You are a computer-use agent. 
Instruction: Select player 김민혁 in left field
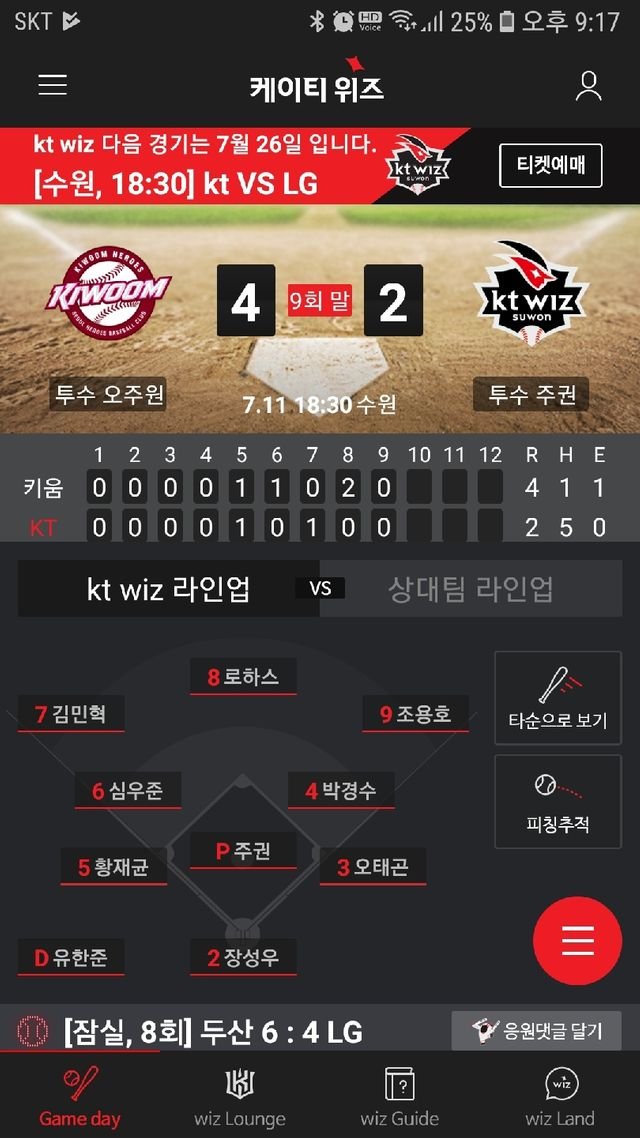point(71,714)
